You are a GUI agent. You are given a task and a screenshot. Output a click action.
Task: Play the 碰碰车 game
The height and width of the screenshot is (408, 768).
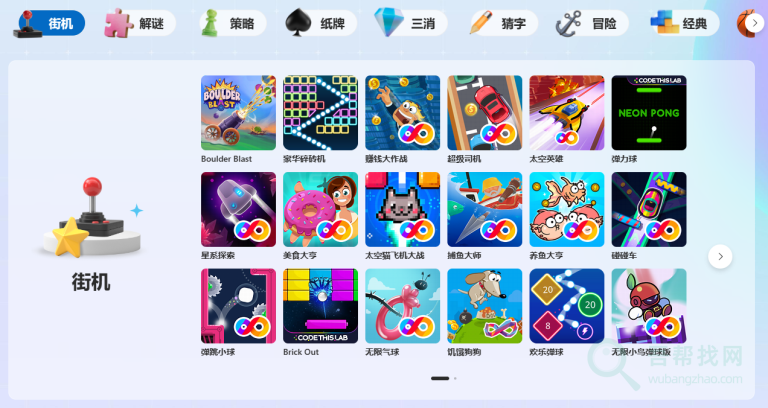pos(648,209)
